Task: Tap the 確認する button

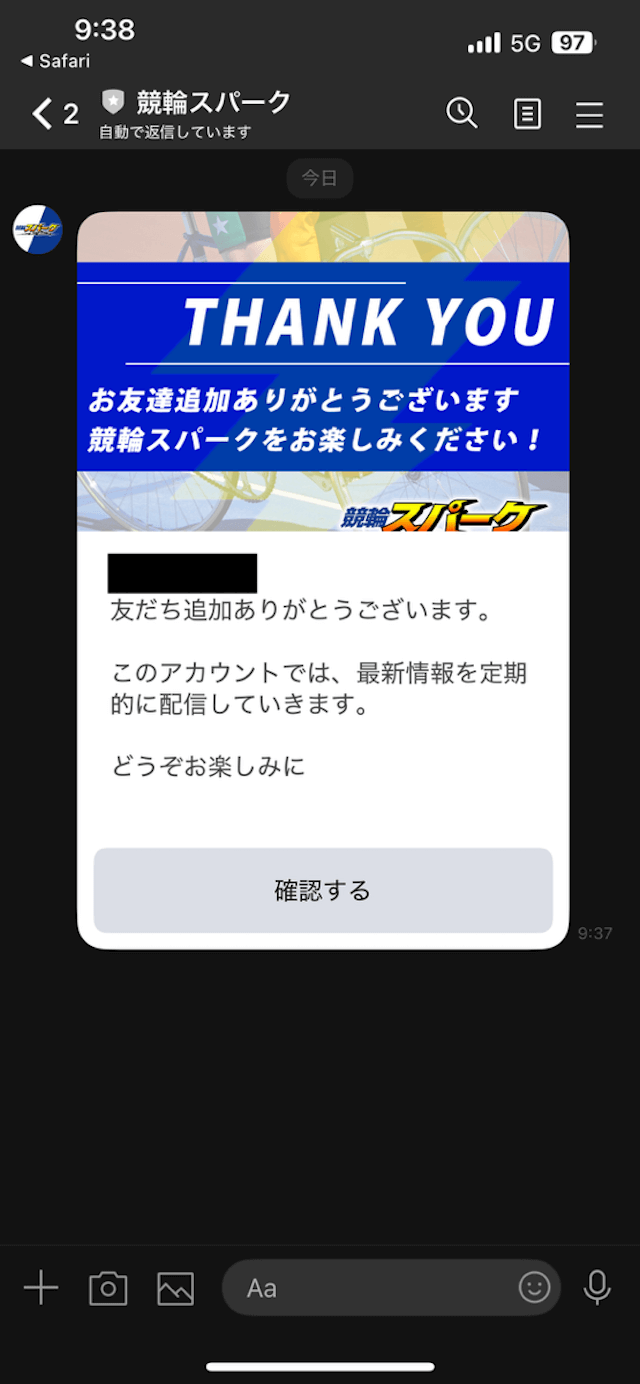Action: pos(322,890)
